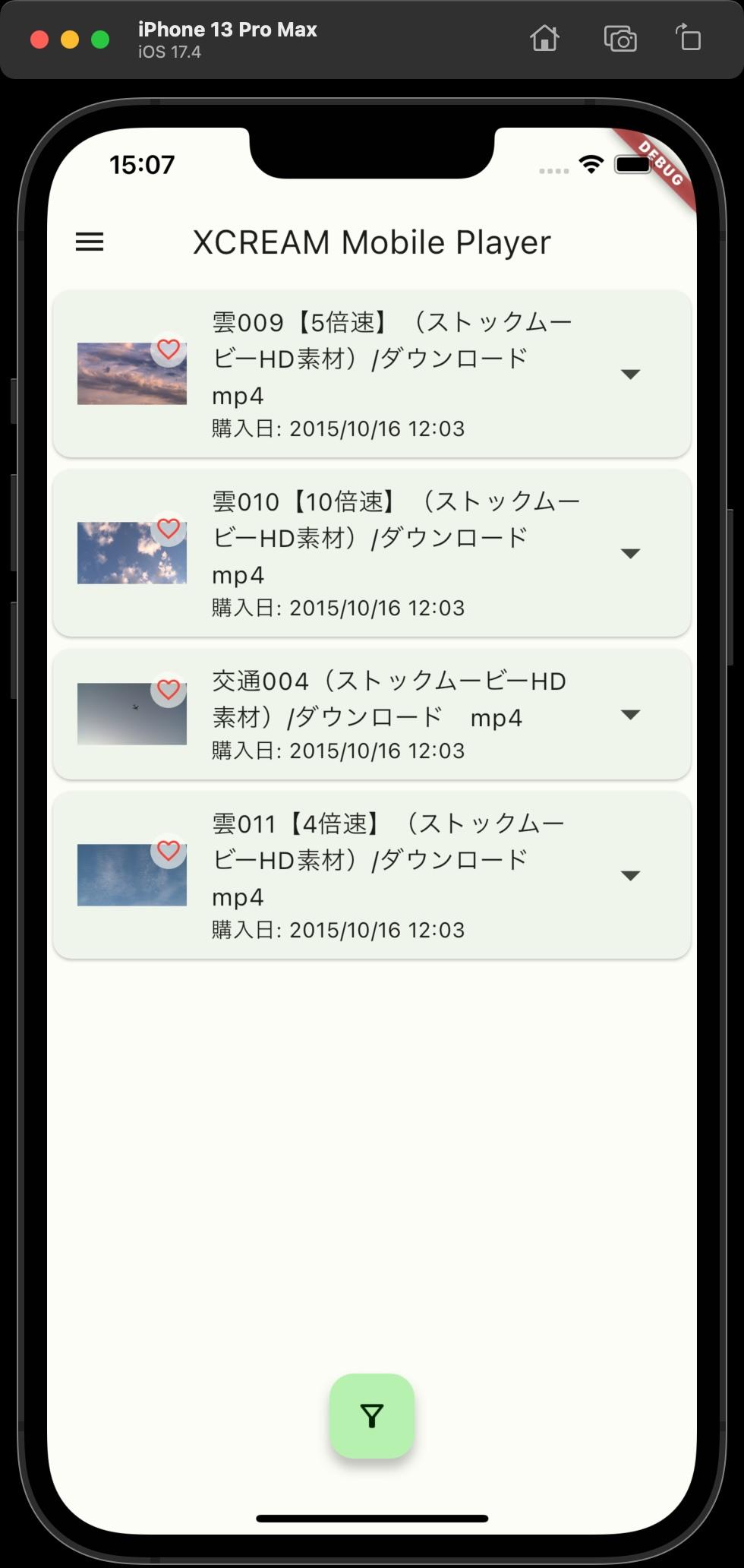The image size is (744, 1568).
Task: Open the 交通004 video card
Action: coord(372,714)
